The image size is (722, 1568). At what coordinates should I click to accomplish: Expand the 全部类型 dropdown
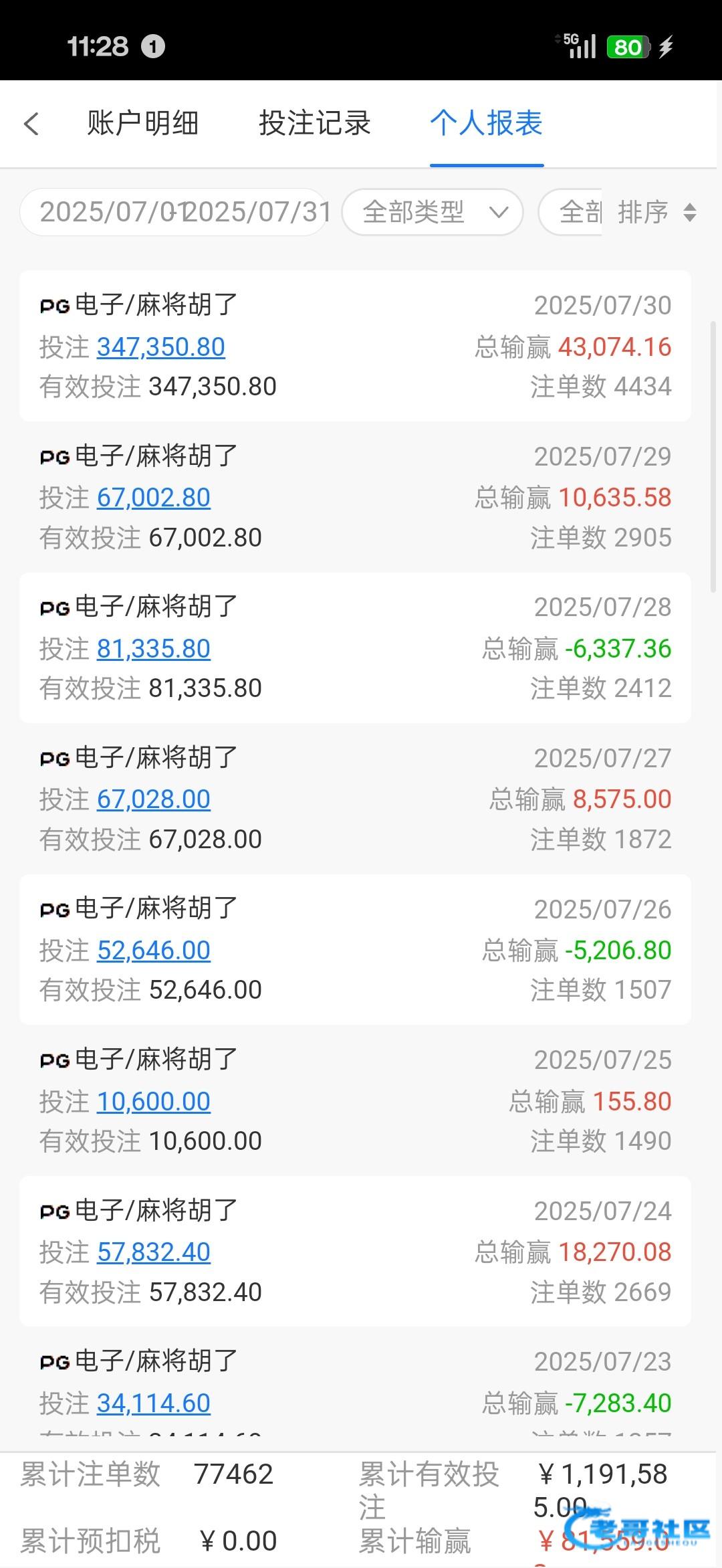tap(433, 212)
